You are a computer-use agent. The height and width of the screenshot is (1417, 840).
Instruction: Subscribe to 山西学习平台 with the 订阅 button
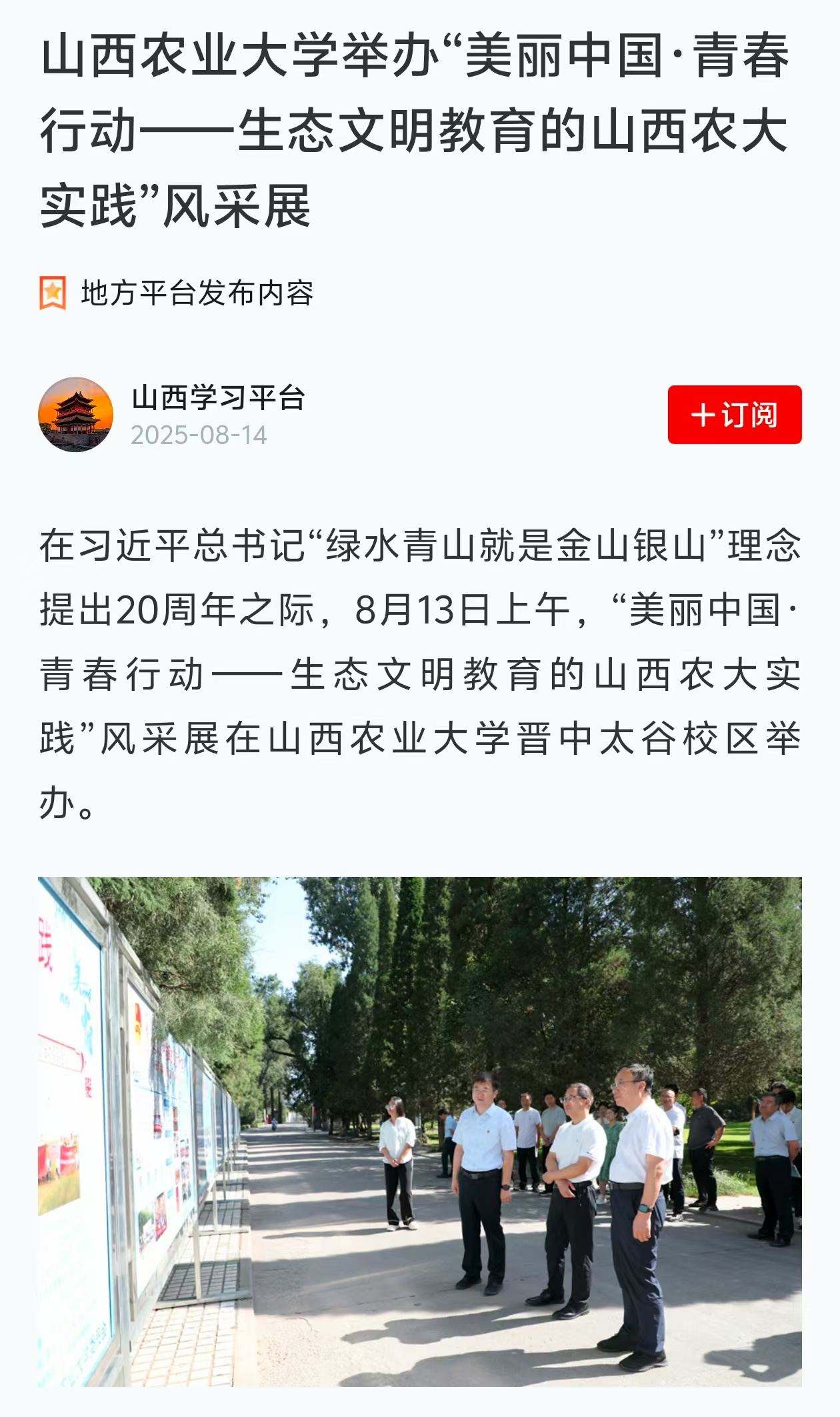click(x=734, y=415)
